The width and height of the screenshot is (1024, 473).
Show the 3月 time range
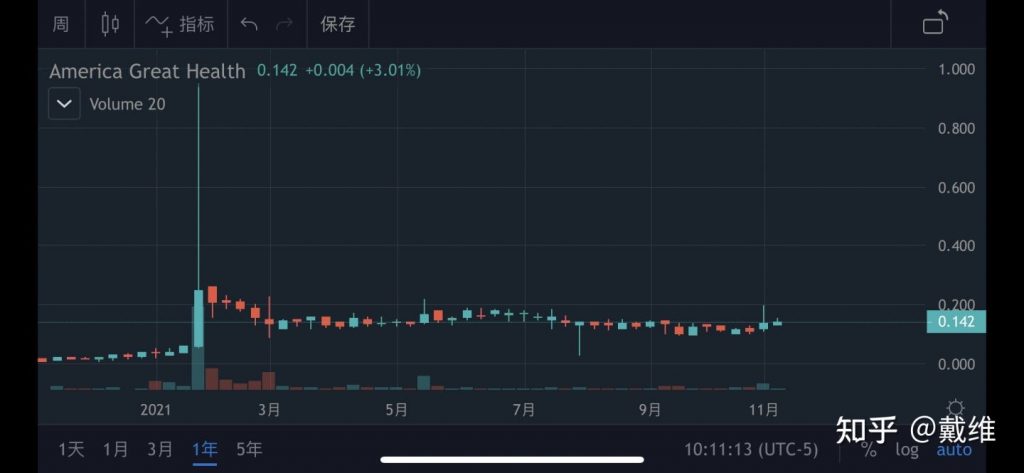click(159, 450)
